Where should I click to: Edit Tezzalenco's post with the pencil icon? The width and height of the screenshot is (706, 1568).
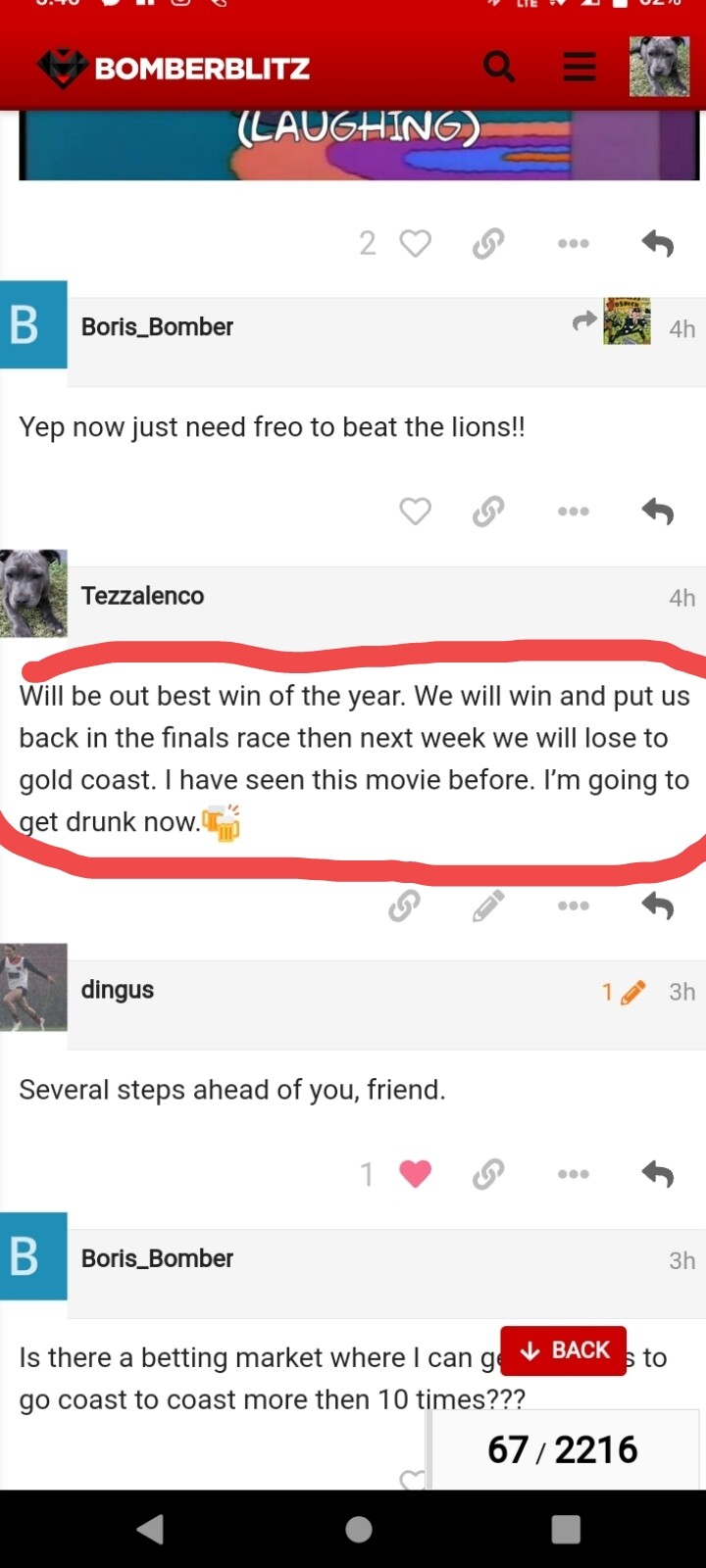[487, 906]
